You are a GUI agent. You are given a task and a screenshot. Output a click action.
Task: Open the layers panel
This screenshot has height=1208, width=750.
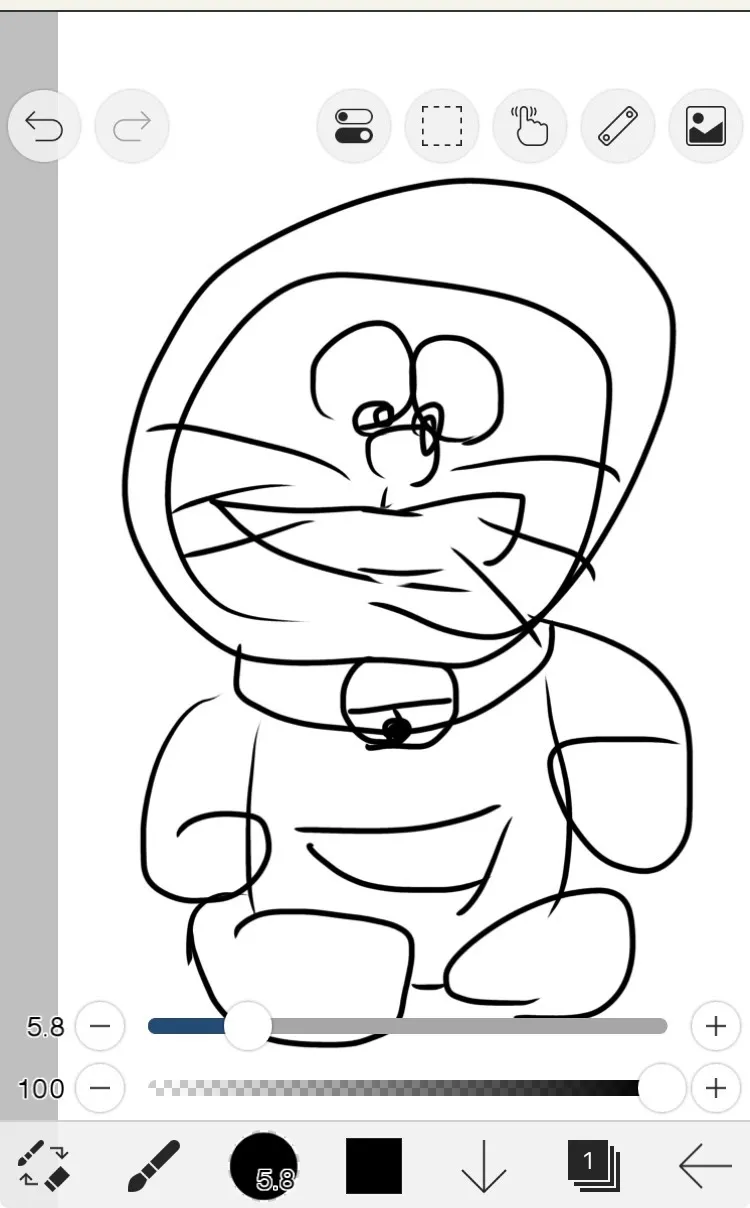click(x=594, y=1166)
